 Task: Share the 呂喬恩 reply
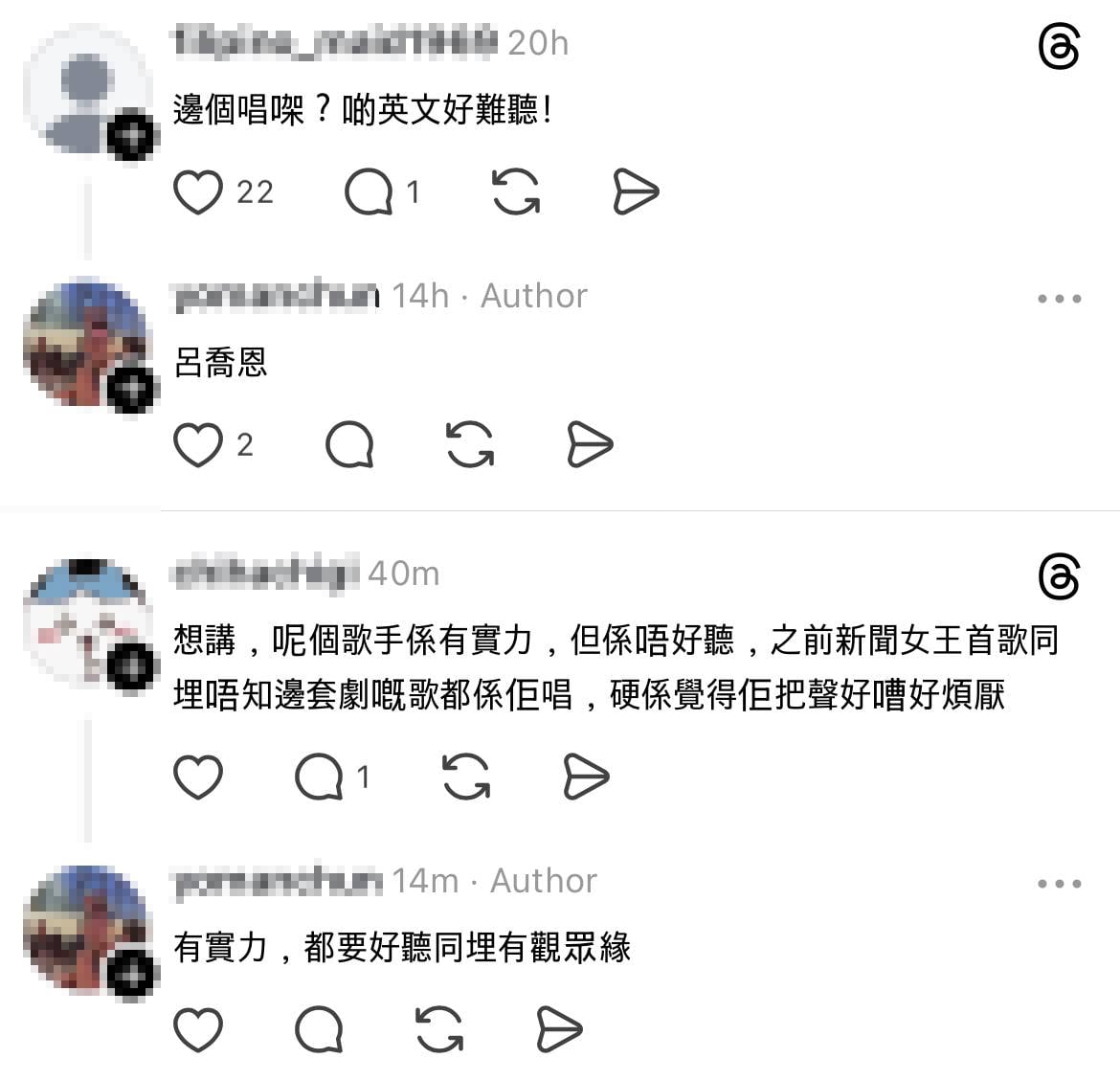click(590, 445)
